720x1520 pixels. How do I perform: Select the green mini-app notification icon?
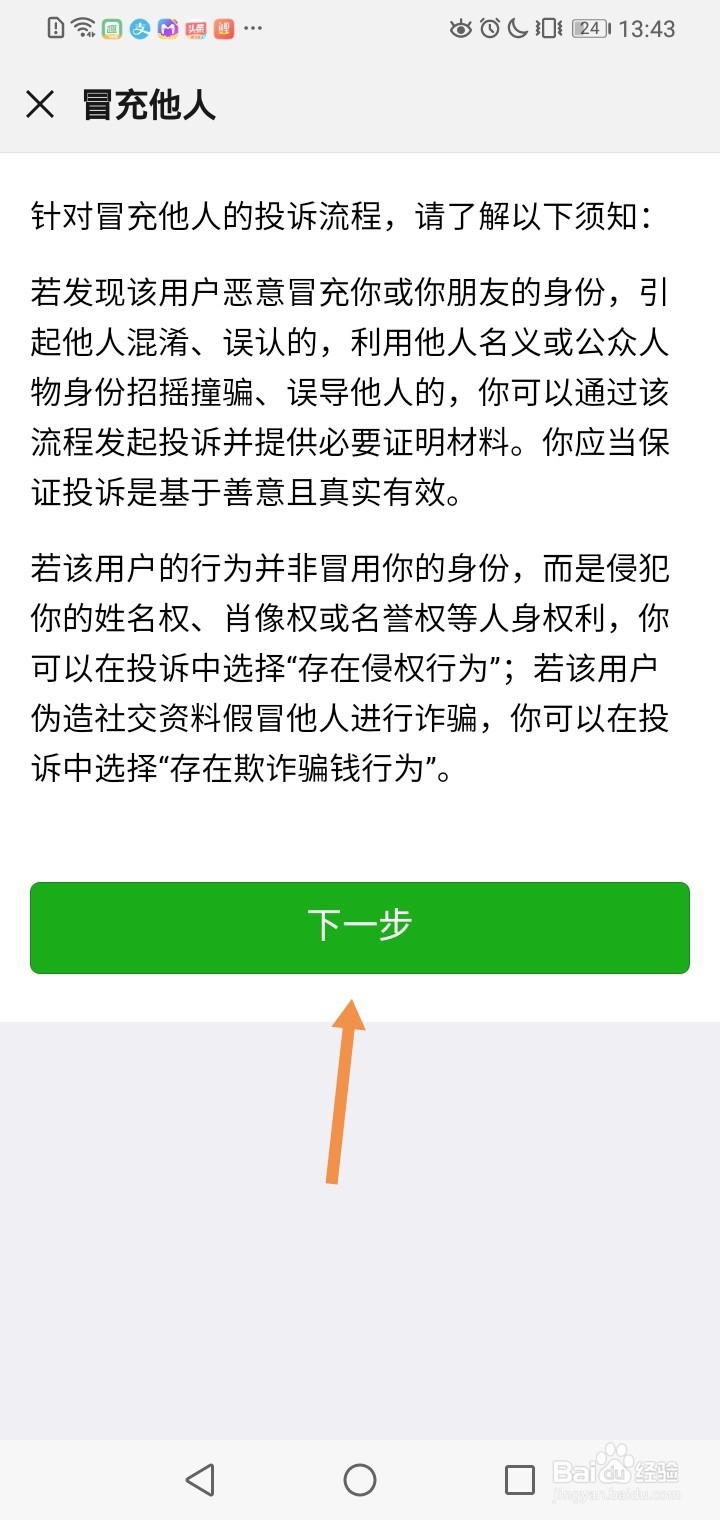point(110,28)
